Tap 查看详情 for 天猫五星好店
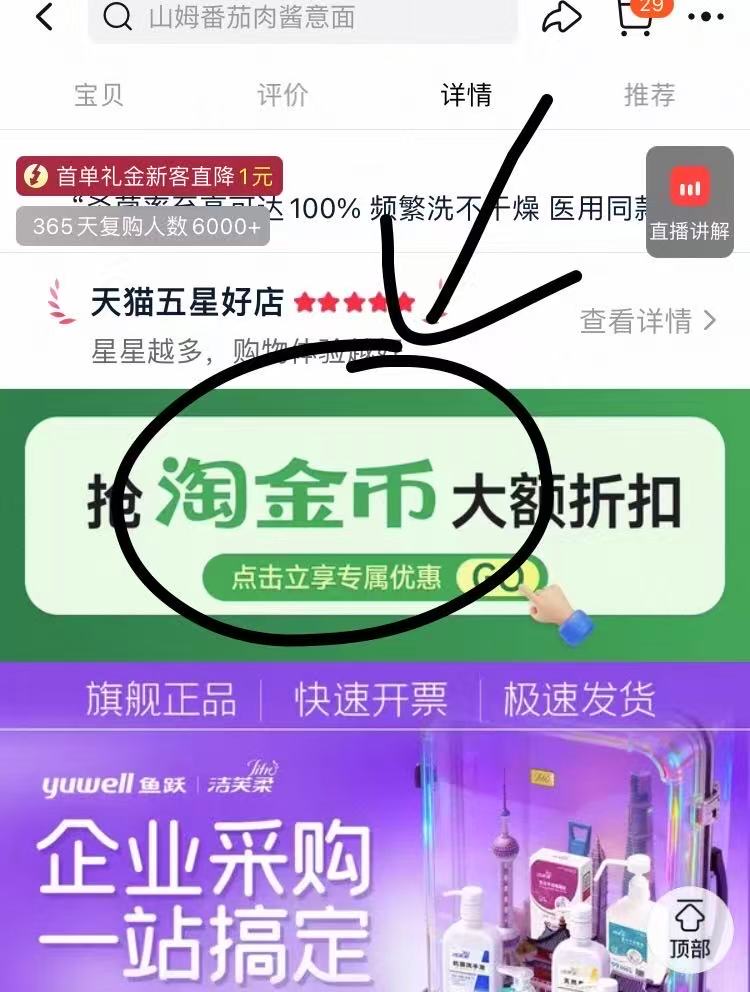Image resolution: width=750 pixels, height=992 pixels. [x=648, y=321]
